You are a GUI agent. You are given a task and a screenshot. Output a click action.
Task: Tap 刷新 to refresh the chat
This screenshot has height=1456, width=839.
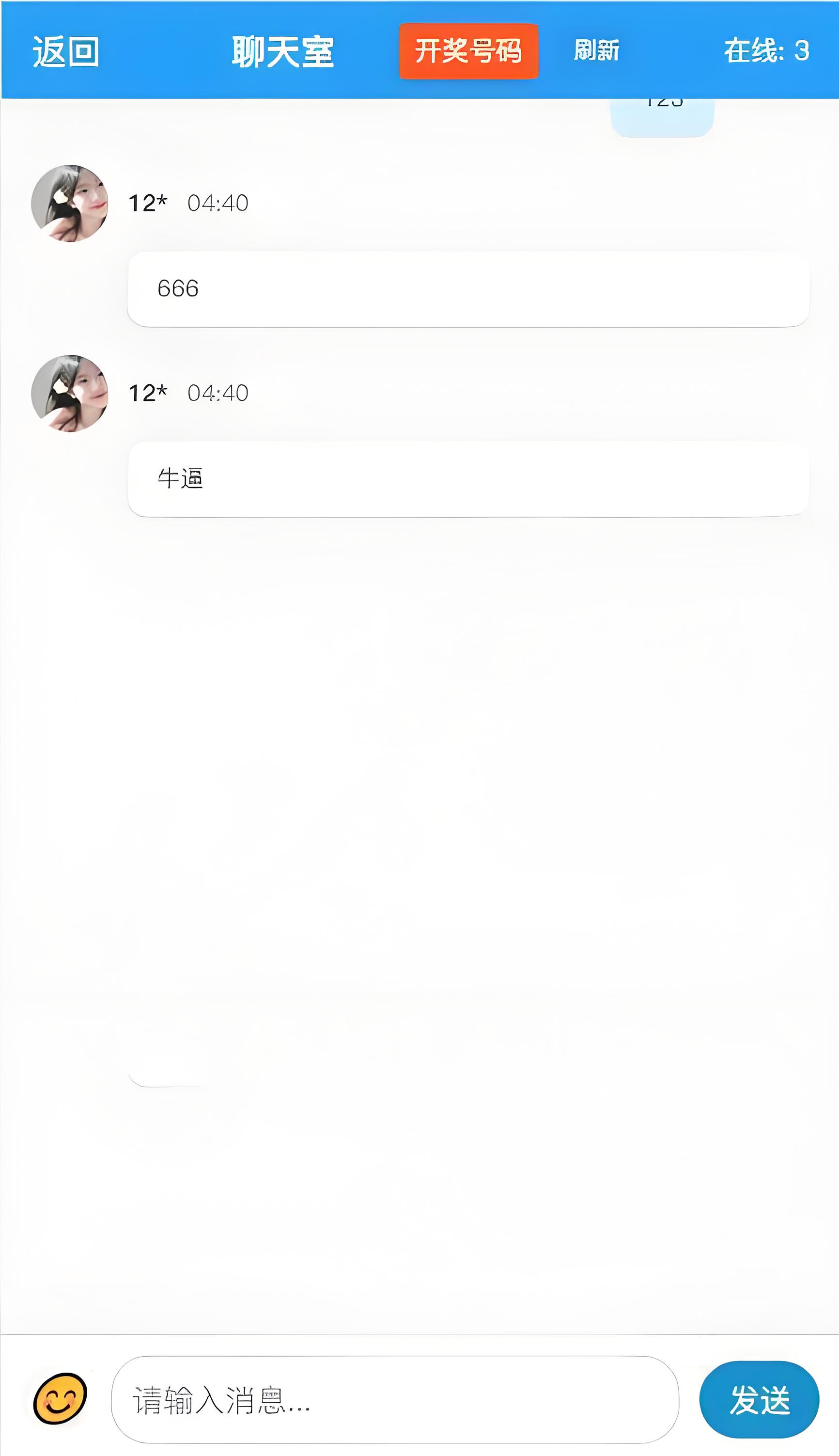[596, 51]
